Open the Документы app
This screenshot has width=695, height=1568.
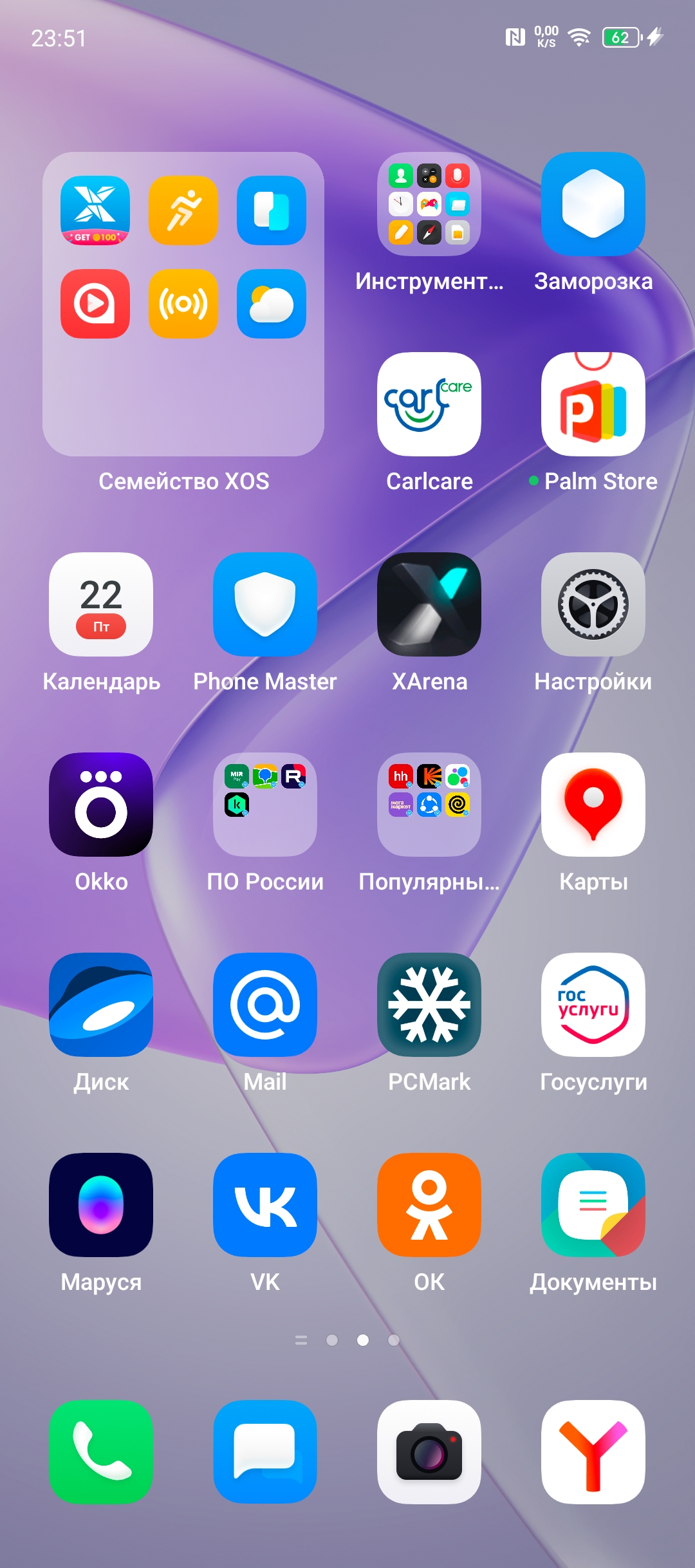tap(593, 1205)
